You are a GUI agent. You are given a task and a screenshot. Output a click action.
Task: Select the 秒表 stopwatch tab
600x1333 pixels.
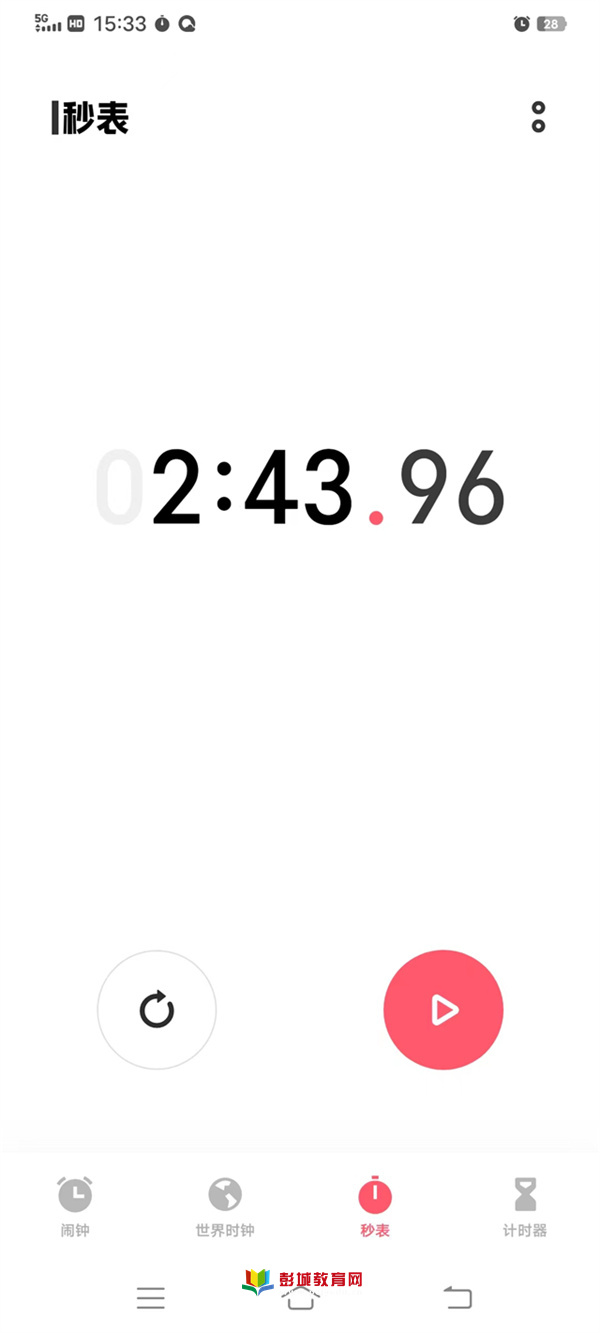tap(375, 1207)
